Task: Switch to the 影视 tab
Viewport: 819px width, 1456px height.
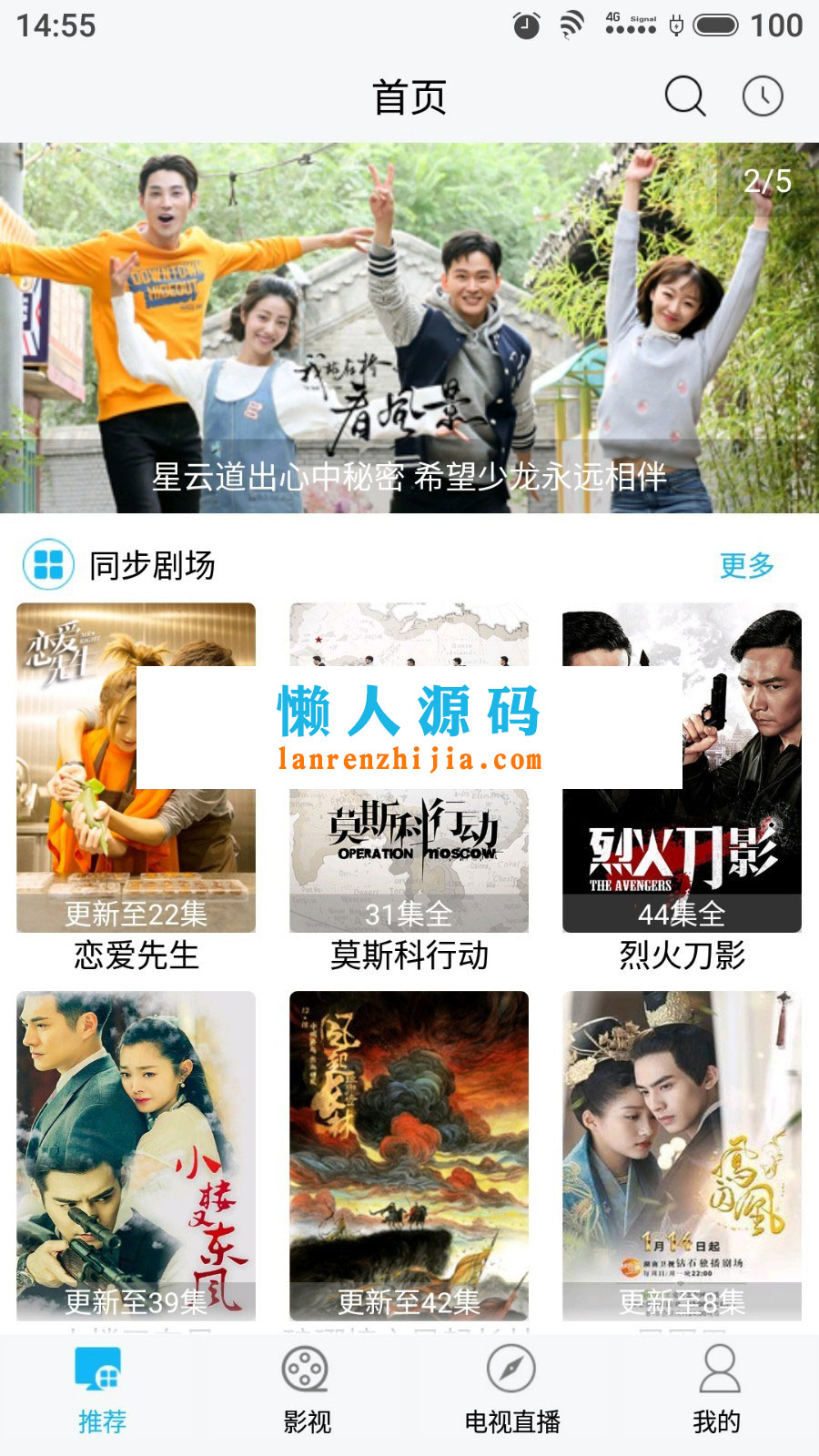Action: (x=307, y=1392)
